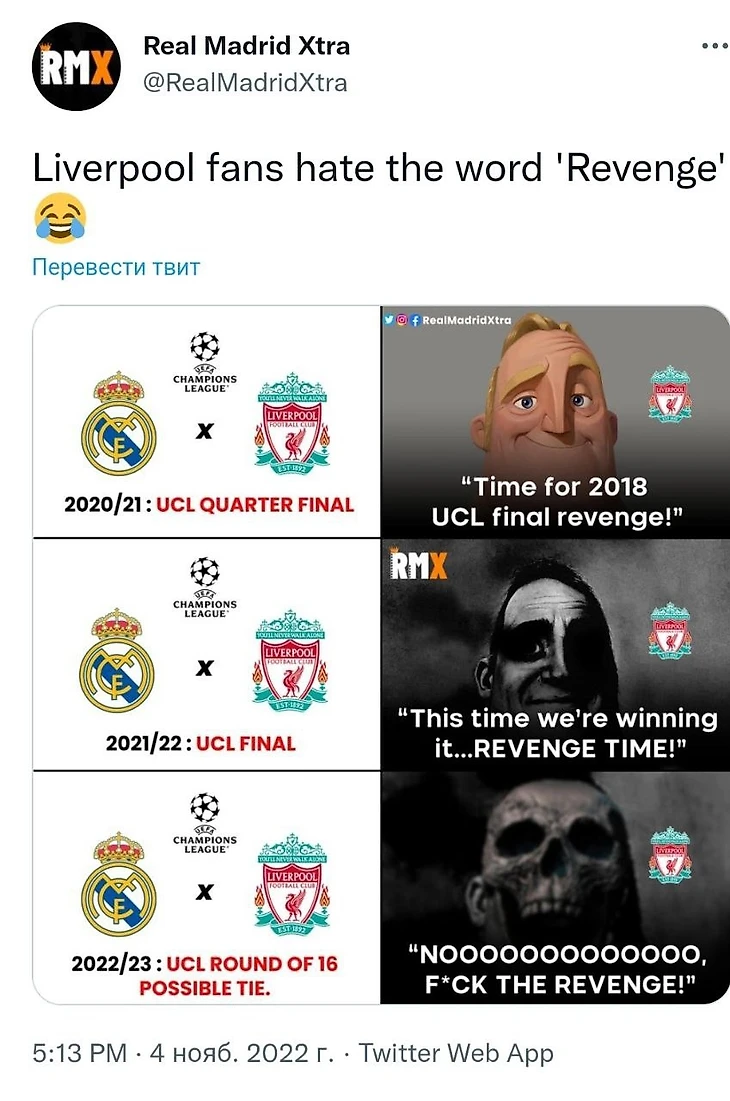The image size is (730, 1101).
Task: Tap the Twitter Web App source link
Action: point(455,1053)
